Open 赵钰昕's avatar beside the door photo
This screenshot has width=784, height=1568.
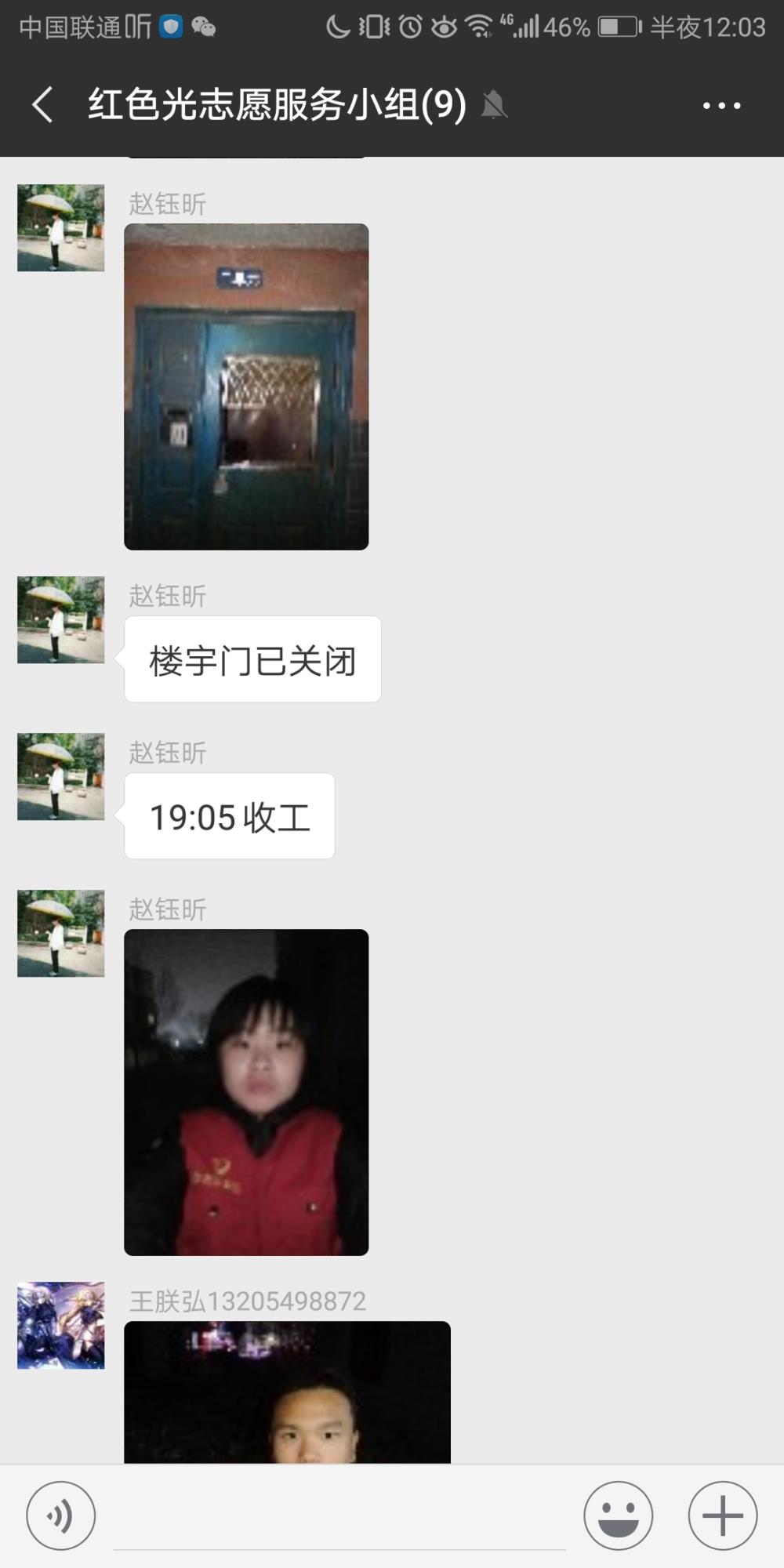click(x=61, y=227)
